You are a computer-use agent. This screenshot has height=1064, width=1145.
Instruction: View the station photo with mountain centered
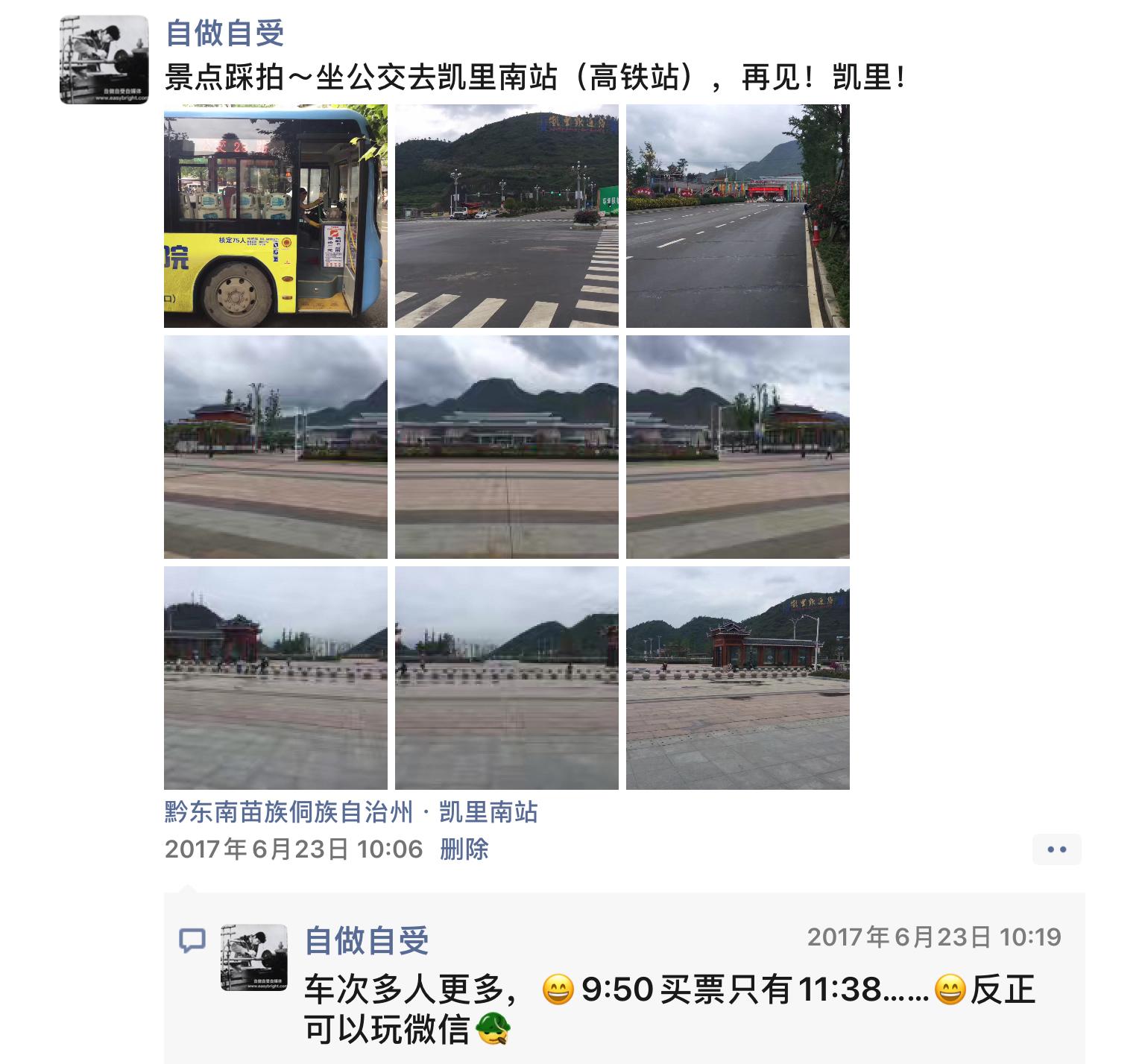coord(506,446)
